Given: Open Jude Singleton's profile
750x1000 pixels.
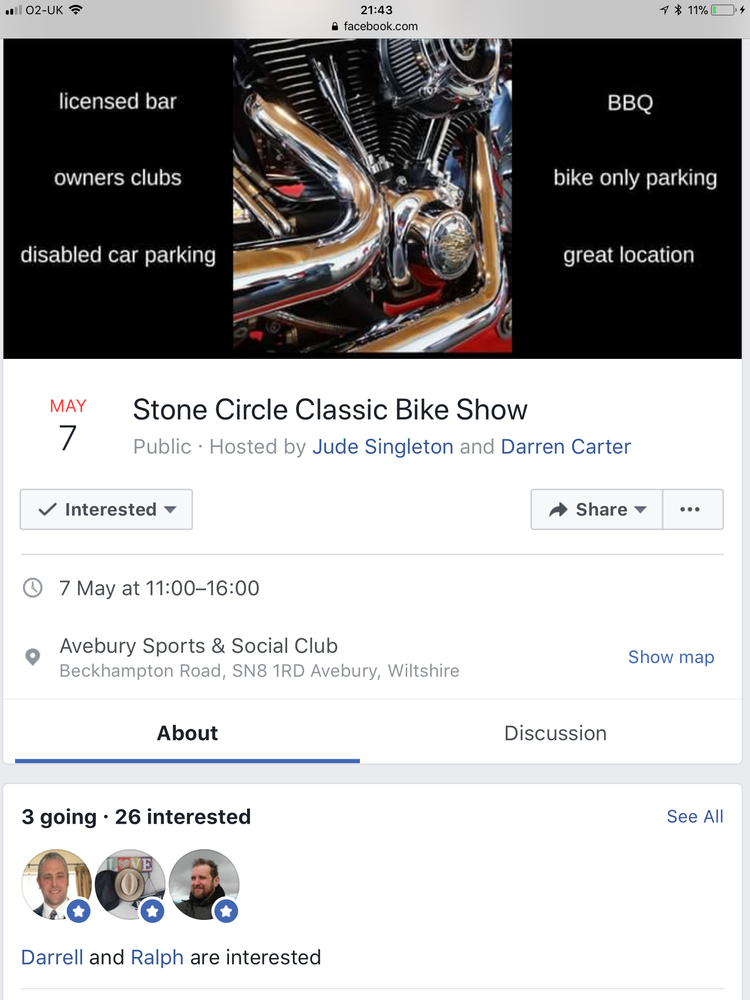Looking at the screenshot, I should pyautogui.click(x=382, y=447).
